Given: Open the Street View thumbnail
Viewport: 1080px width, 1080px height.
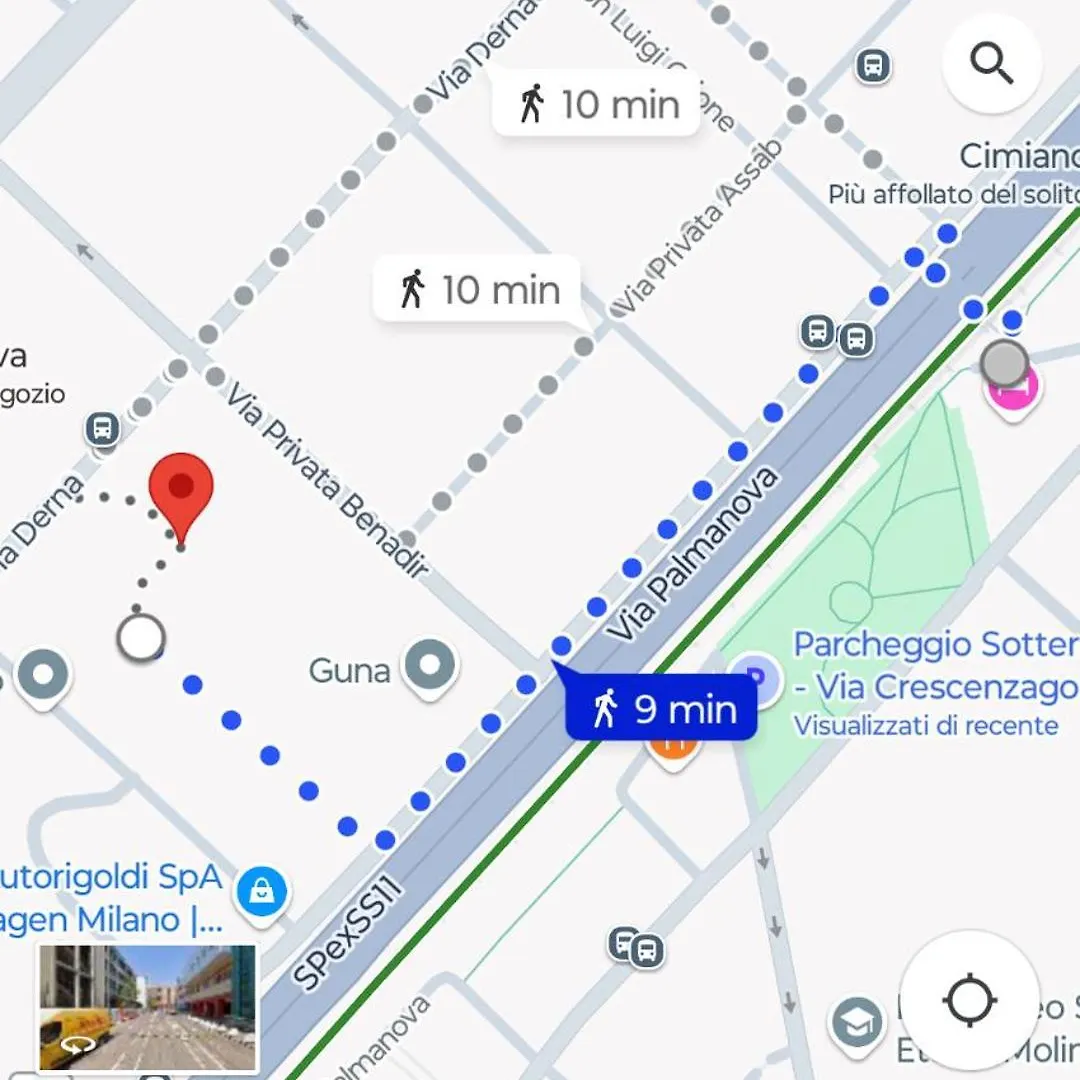Looking at the screenshot, I should pos(148,1007).
